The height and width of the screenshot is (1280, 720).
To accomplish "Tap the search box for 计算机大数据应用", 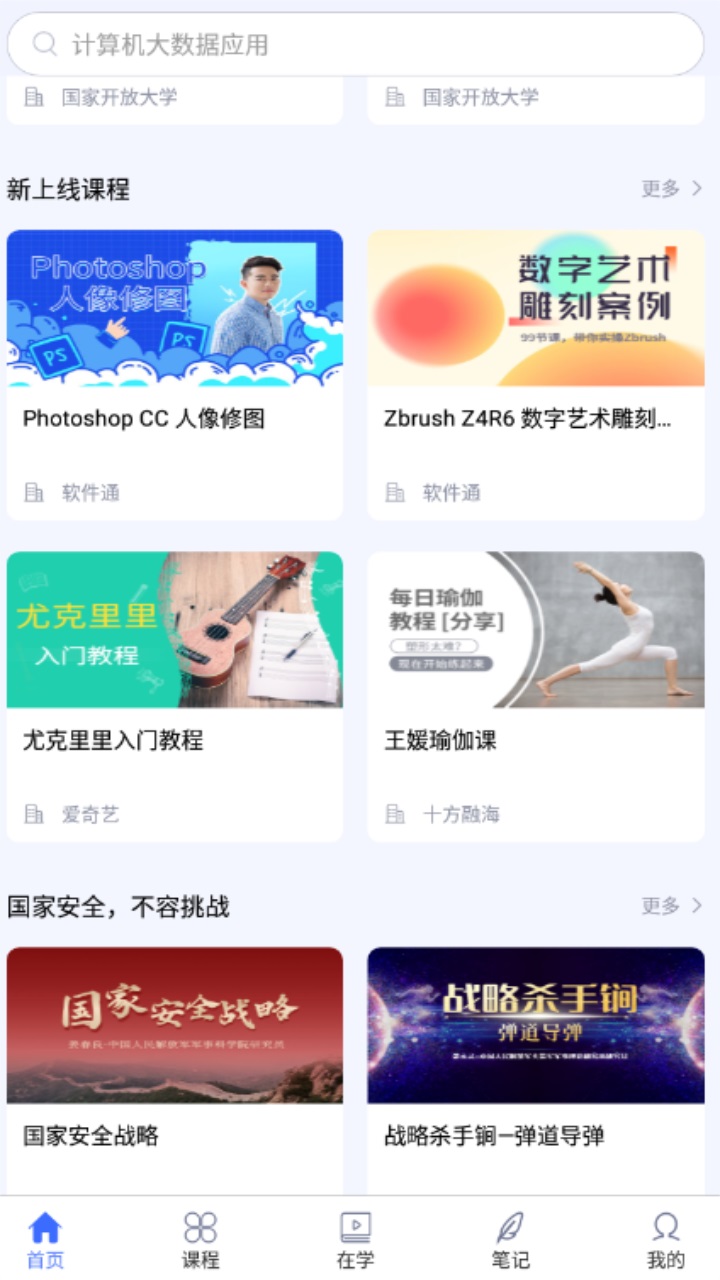I will [355, 44].
